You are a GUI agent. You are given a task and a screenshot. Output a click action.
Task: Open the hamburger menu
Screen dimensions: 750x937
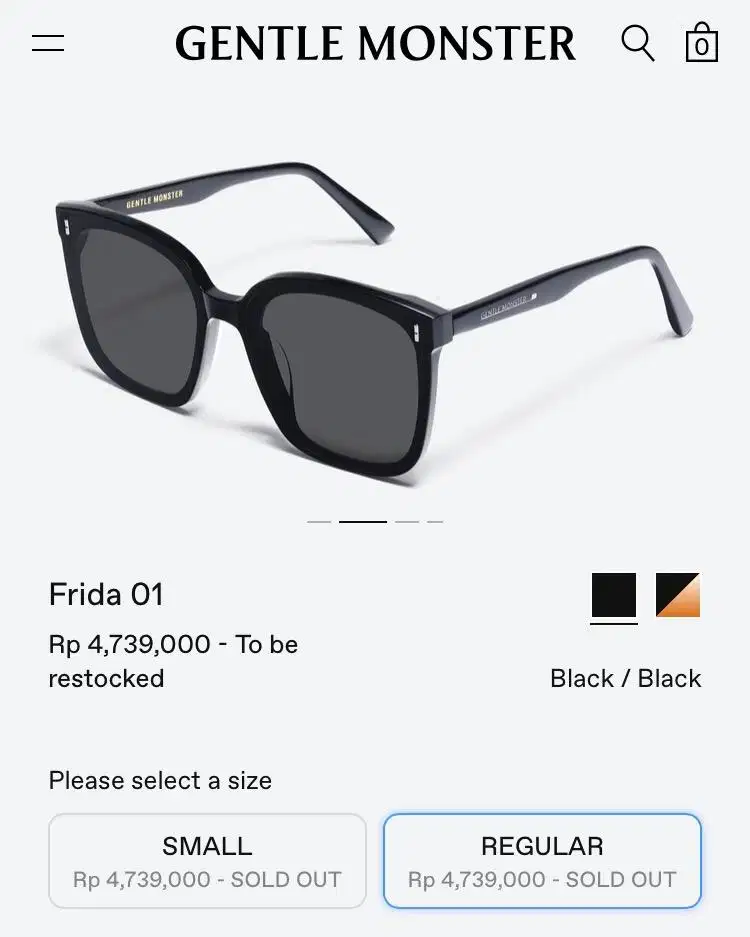click(x=48, y=43)
